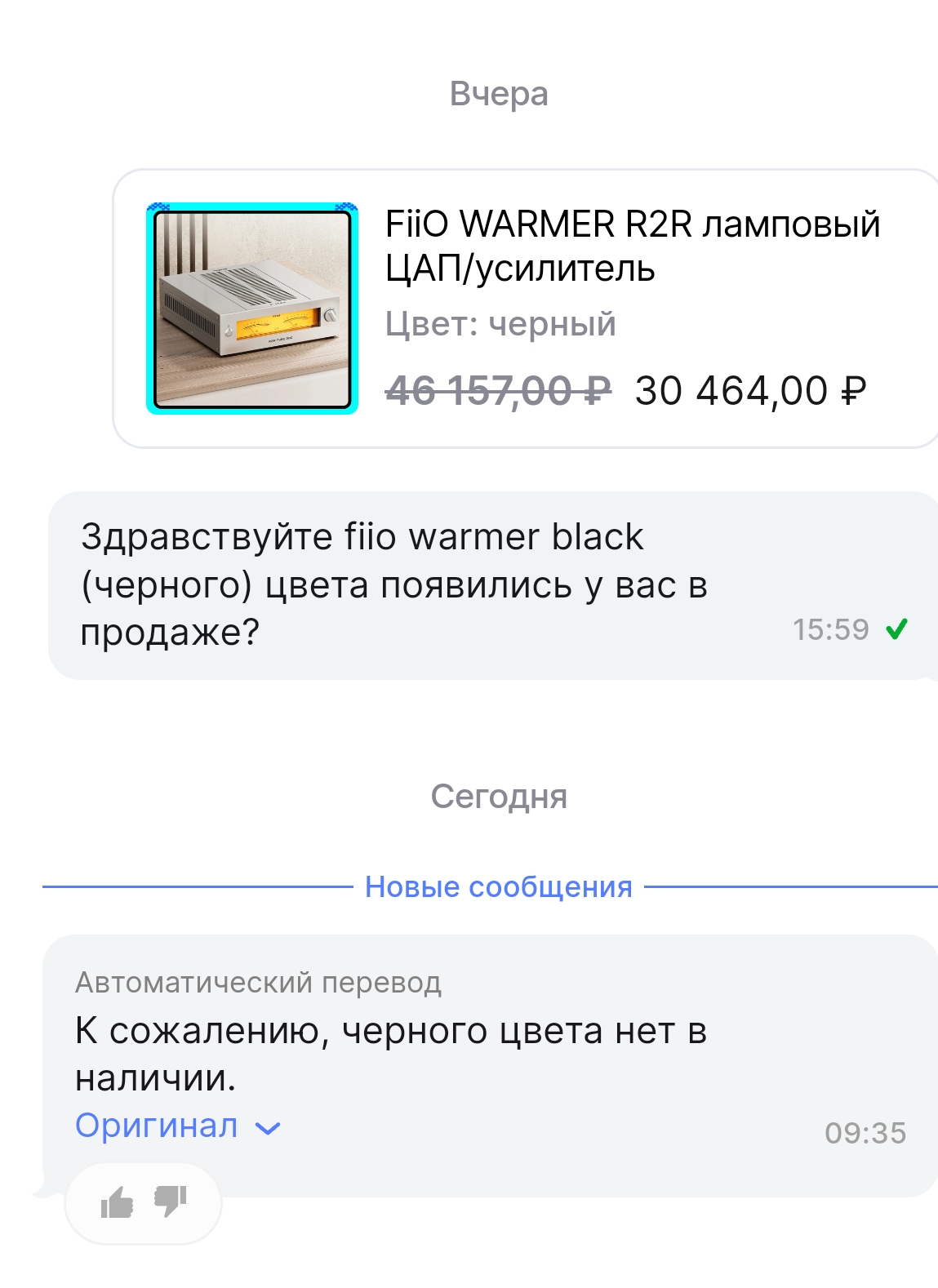Expand the Оригинал original message text
Image resolution: width=938 pixels, height=1288 pixels.
tap(178, 1126)
